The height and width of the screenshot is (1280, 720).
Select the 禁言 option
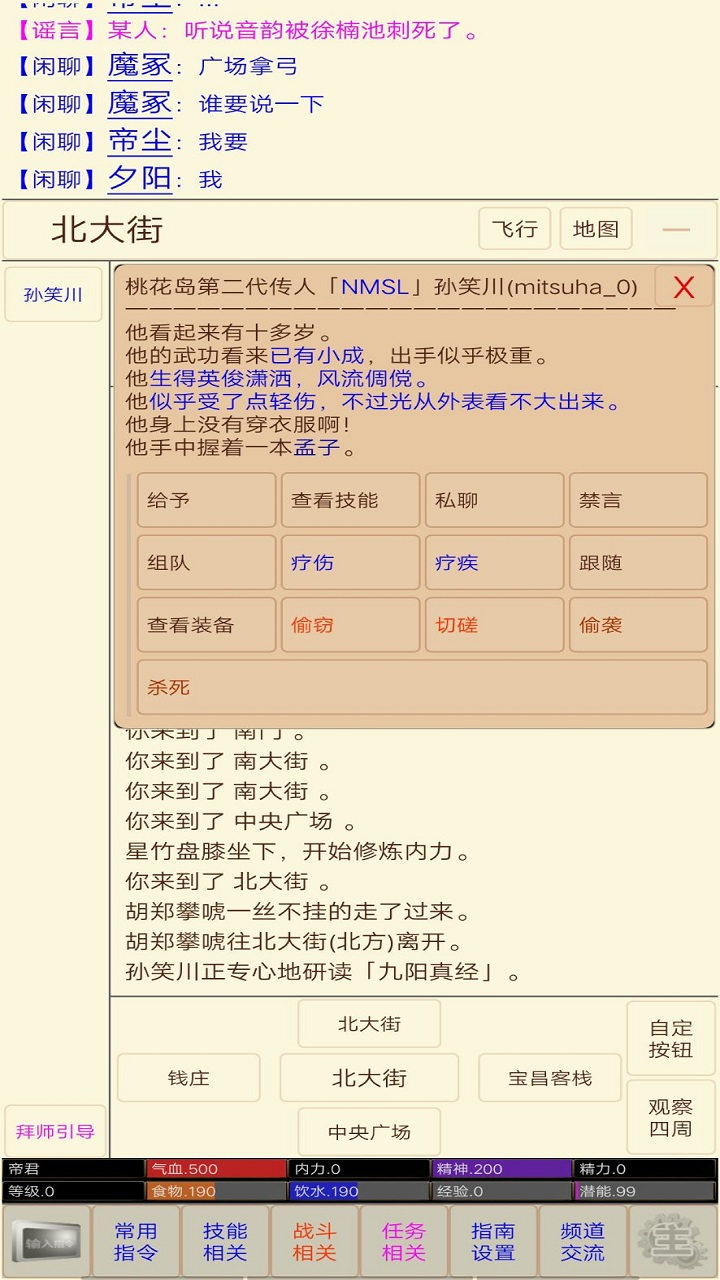pyautogui.click(x=638, y=500)
